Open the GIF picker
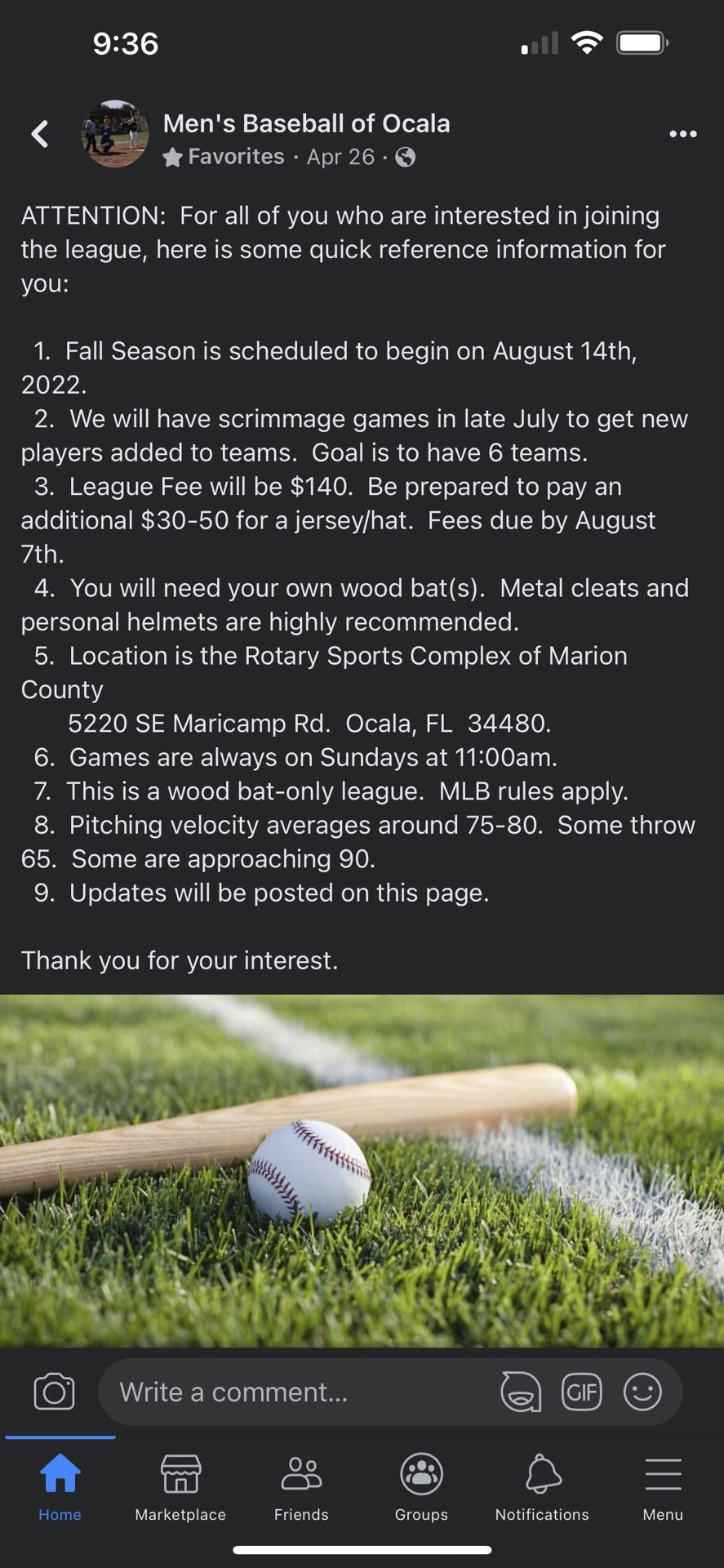This screenshot has height=1568, width=724. click(582, 1392)
